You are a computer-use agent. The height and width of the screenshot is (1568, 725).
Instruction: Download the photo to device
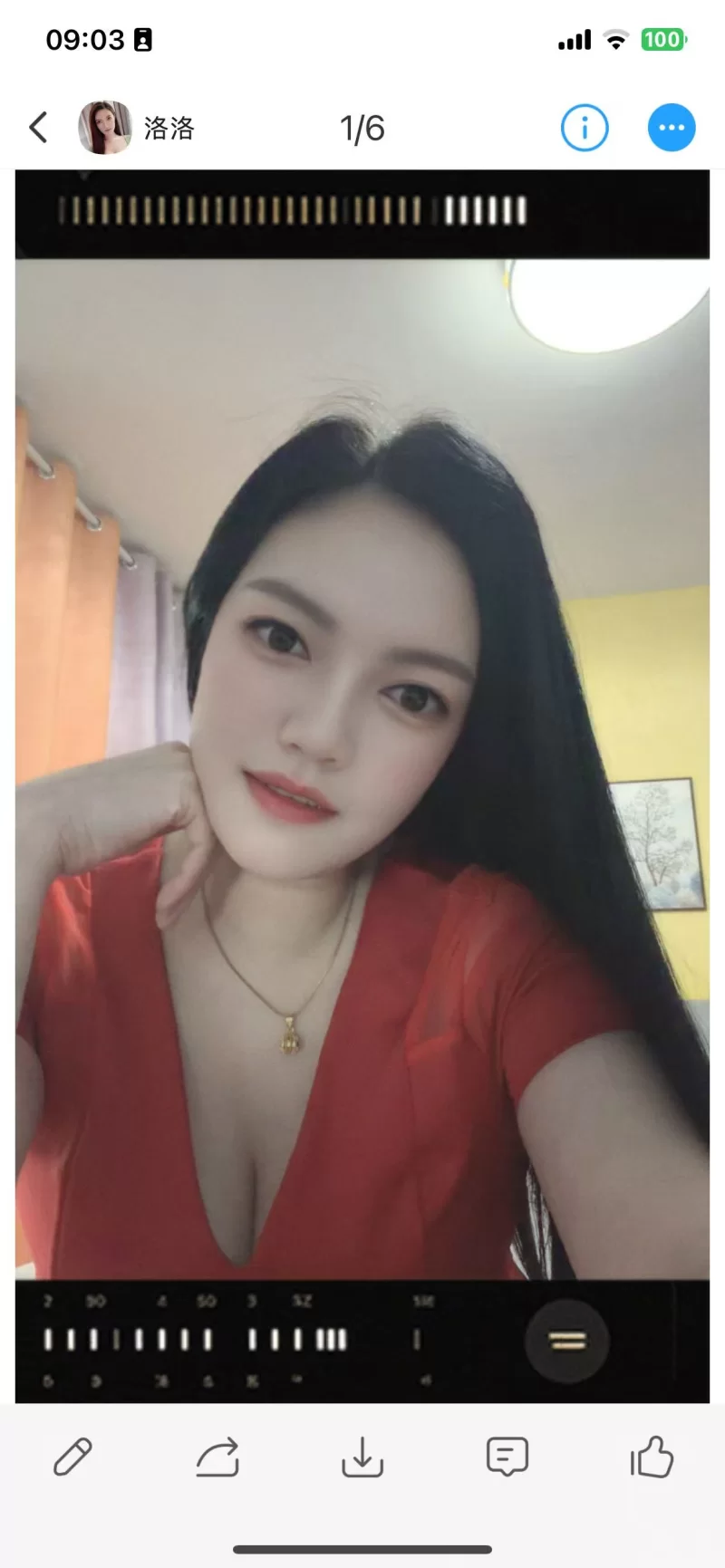click(362, 1457)
